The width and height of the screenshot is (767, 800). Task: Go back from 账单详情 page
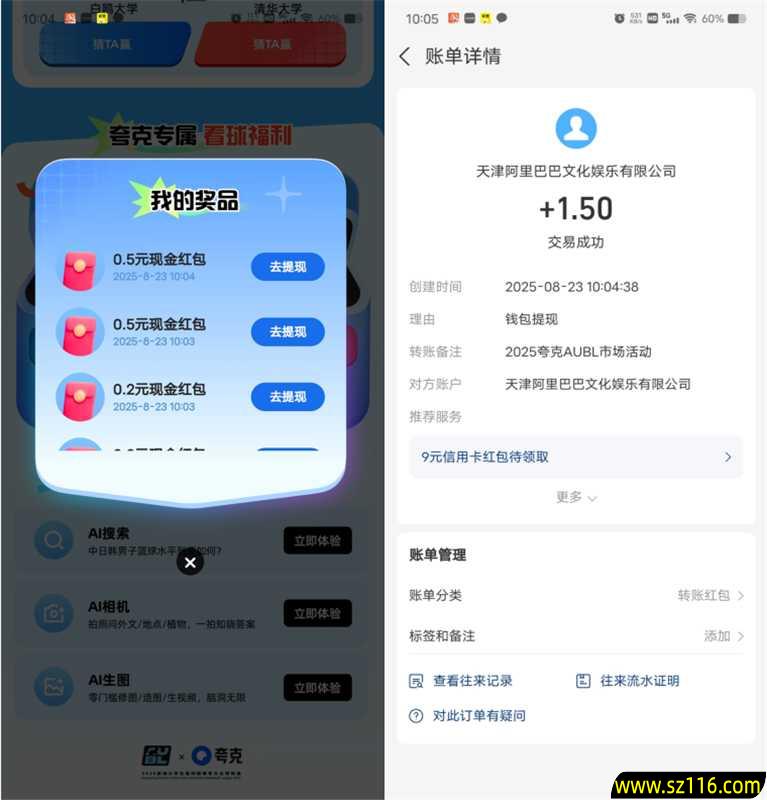(405, 57)
